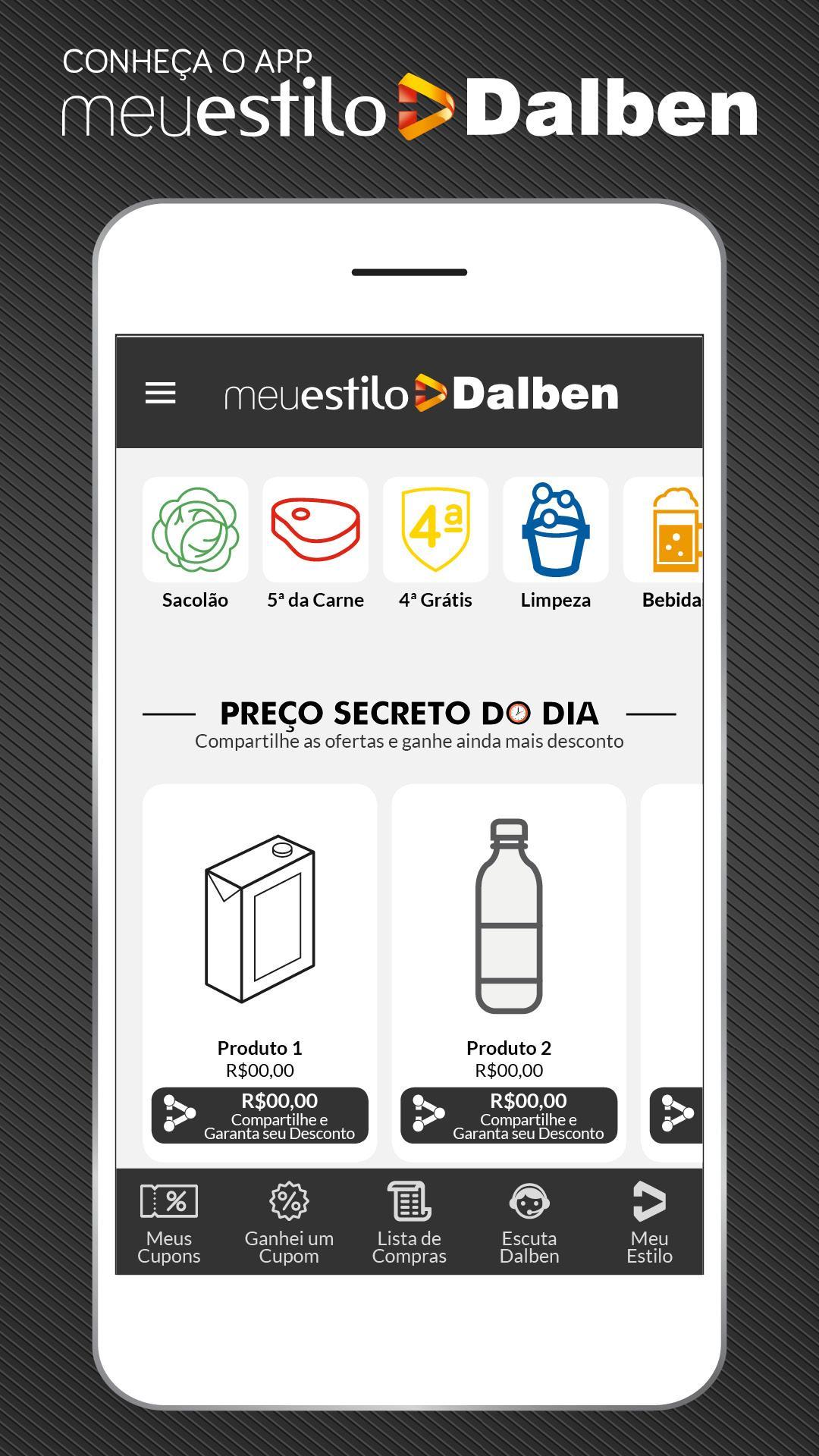Image resolution: width=819 pixels, height=1456 pixels.
Task: Select the Sacolão category icon
Action: tap(197, 531)
